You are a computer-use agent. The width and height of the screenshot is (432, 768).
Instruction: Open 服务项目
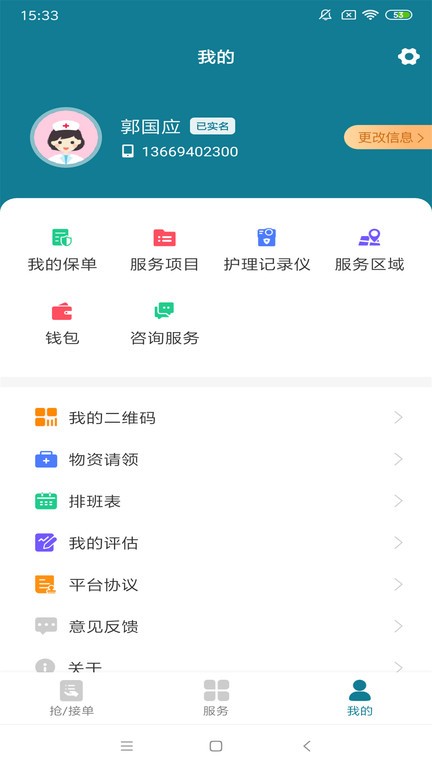point(165,250)
